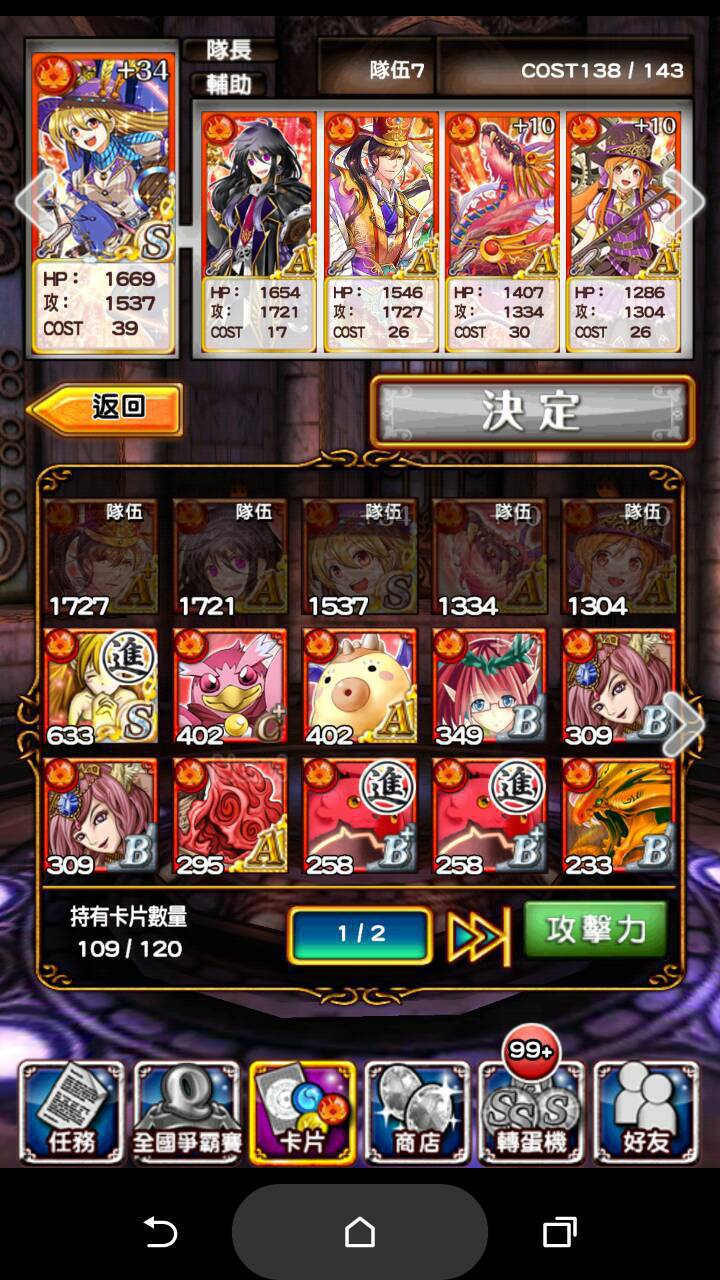The height and width of the screenshot is (1280, 720).
Task: Tap the 返回 back button
Action: (106, 408)
